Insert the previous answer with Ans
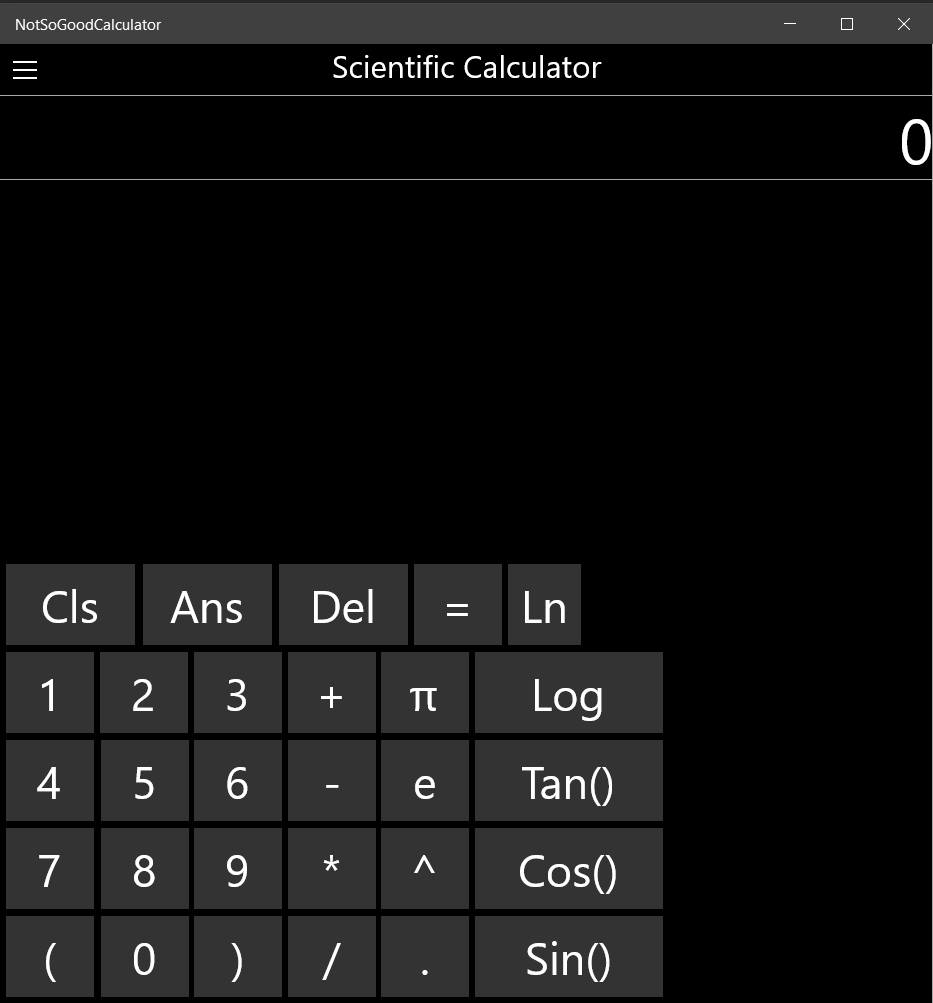 (207, 605)
